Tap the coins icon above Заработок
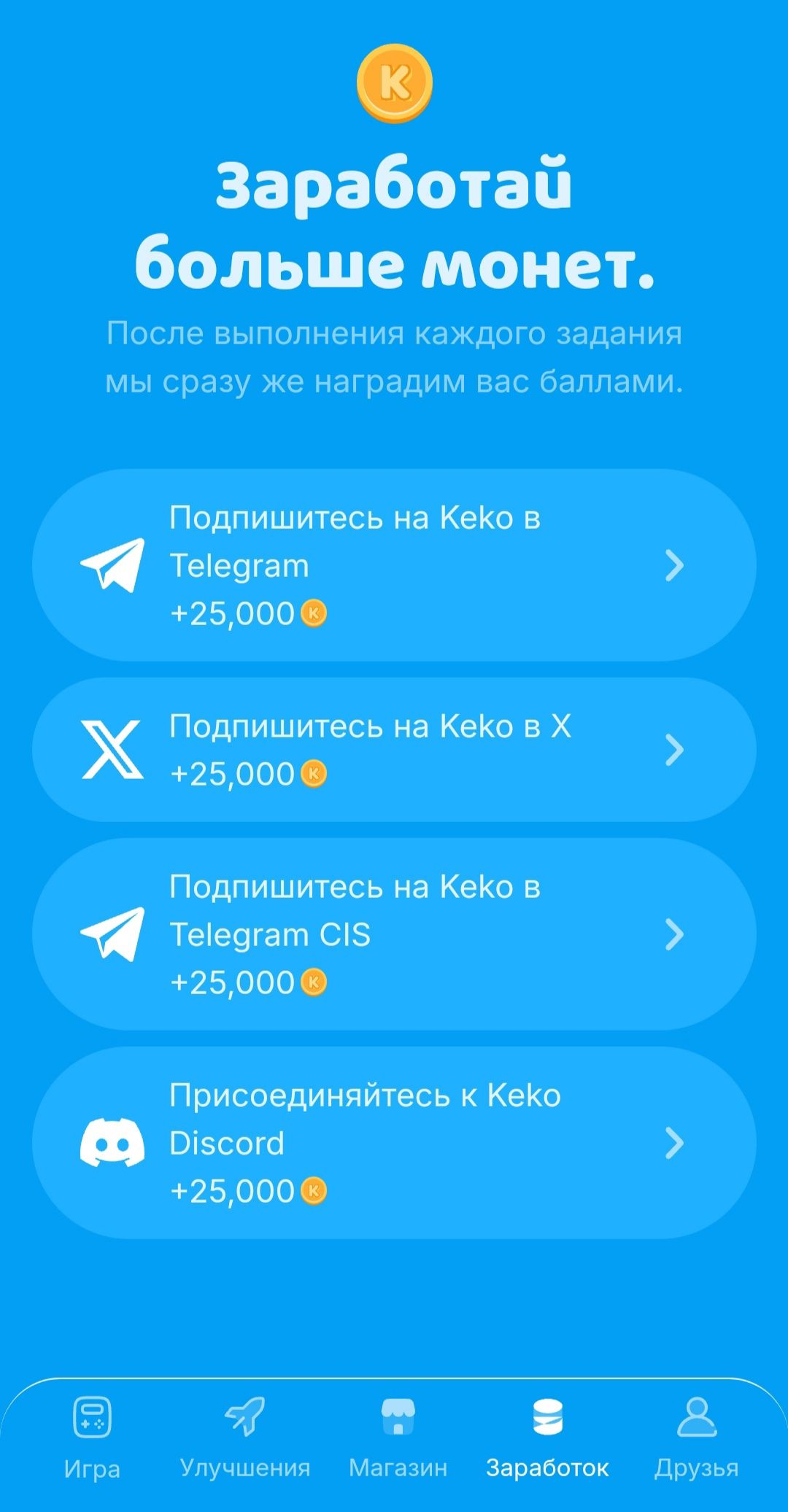Image resolution: width=788 pixels, height=1512 pixels. 549,1415
